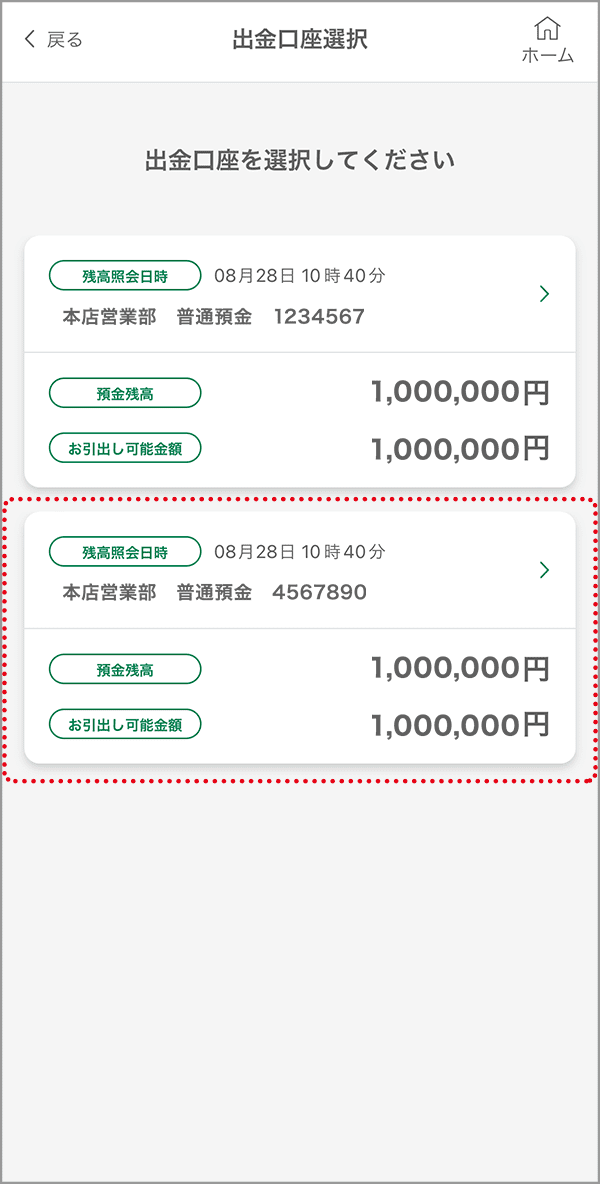Open the ホーム home icon
The height and width of the screenshot is (1184, 600).
point(548,41)
